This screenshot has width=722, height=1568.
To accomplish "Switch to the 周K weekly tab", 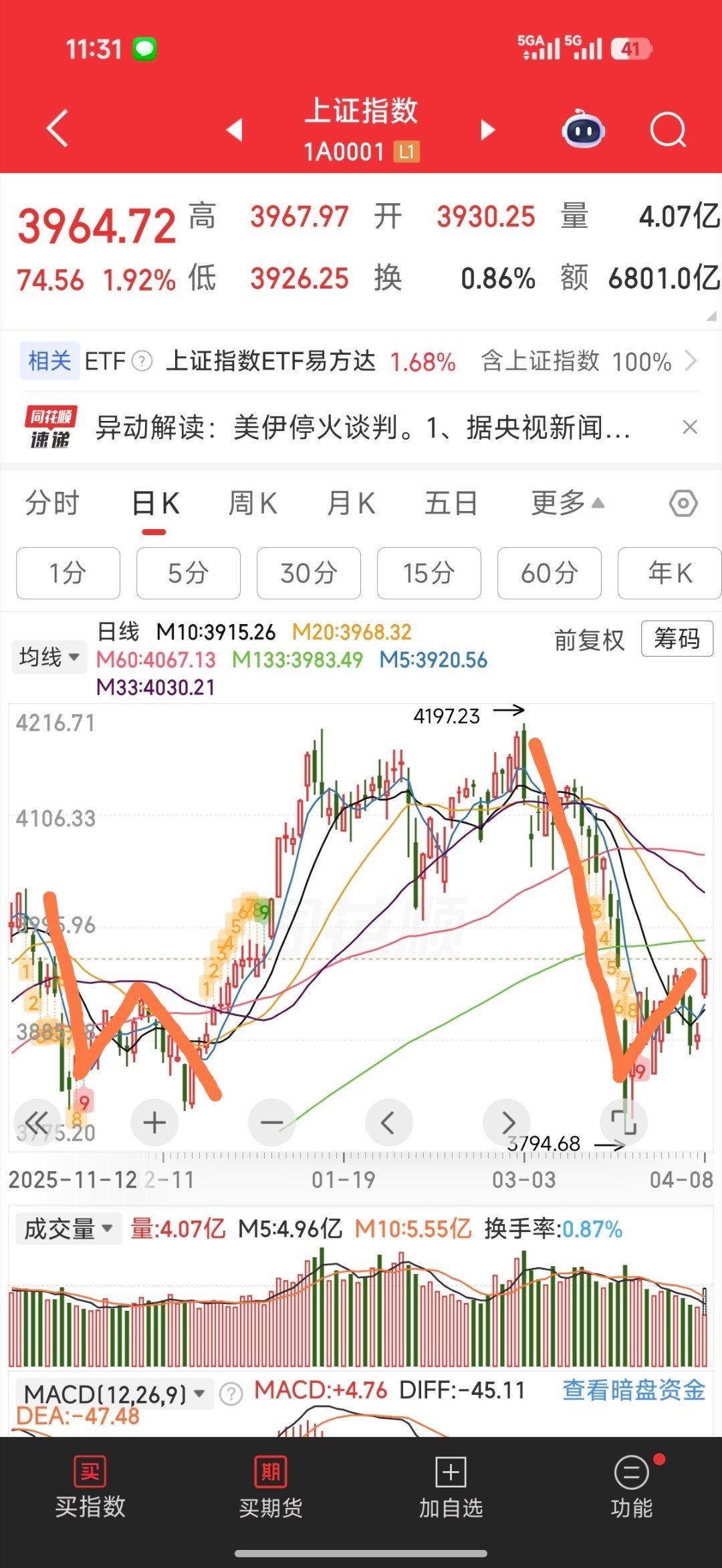I will [x=251, y=503].
